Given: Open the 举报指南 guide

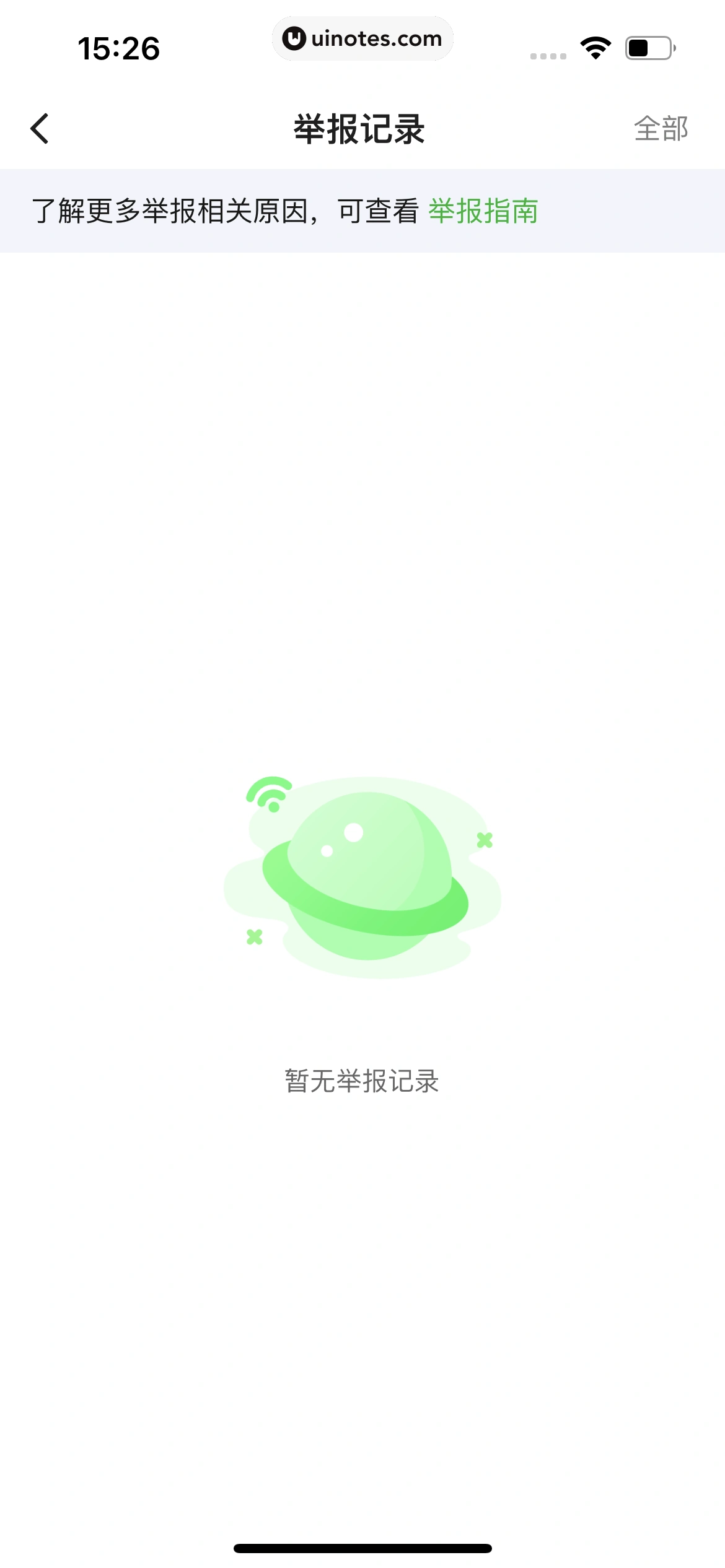Looking at the screenshot, I should 483,211.
